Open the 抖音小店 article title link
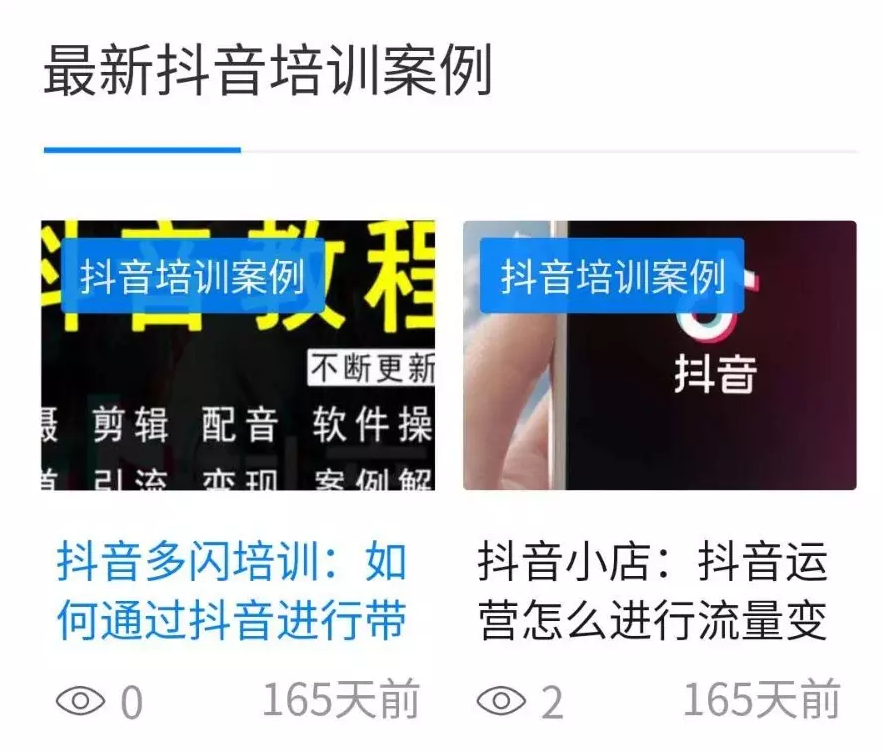 [652, 592]
